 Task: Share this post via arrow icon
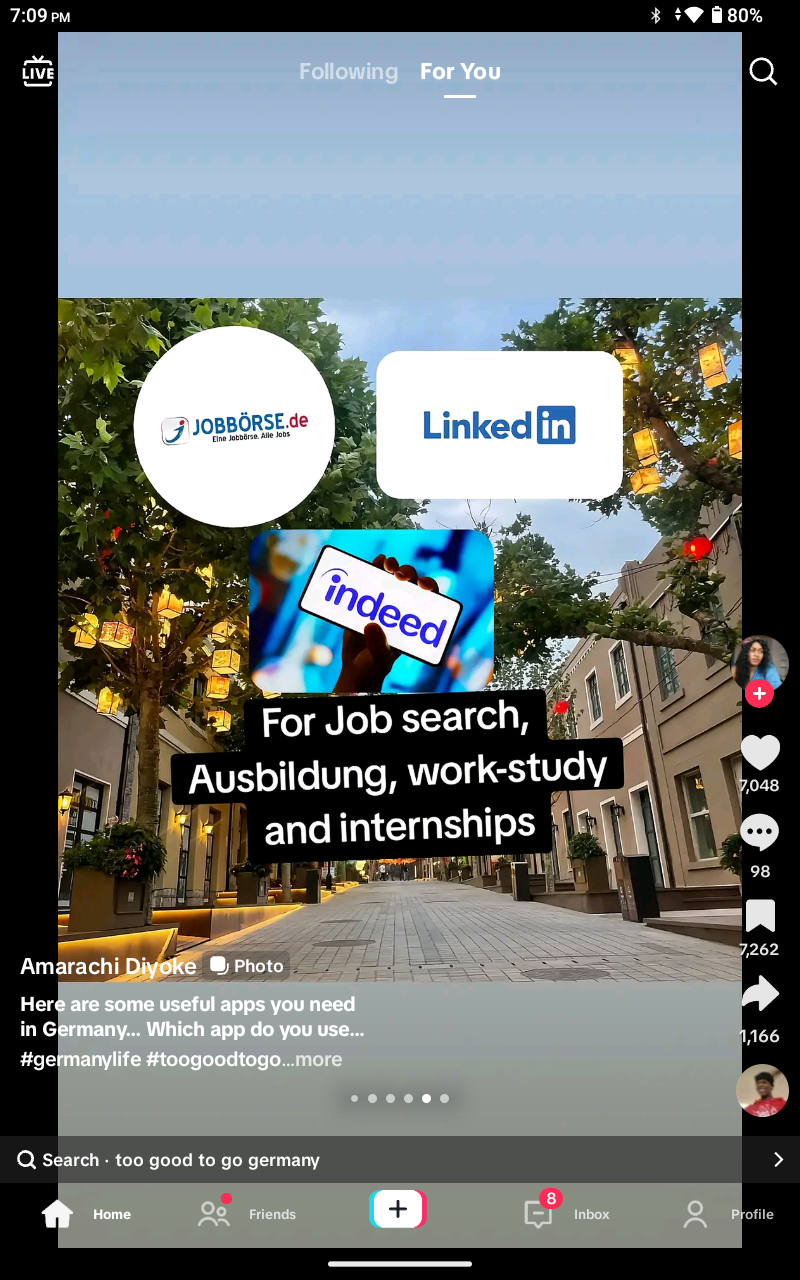[760, 994]
